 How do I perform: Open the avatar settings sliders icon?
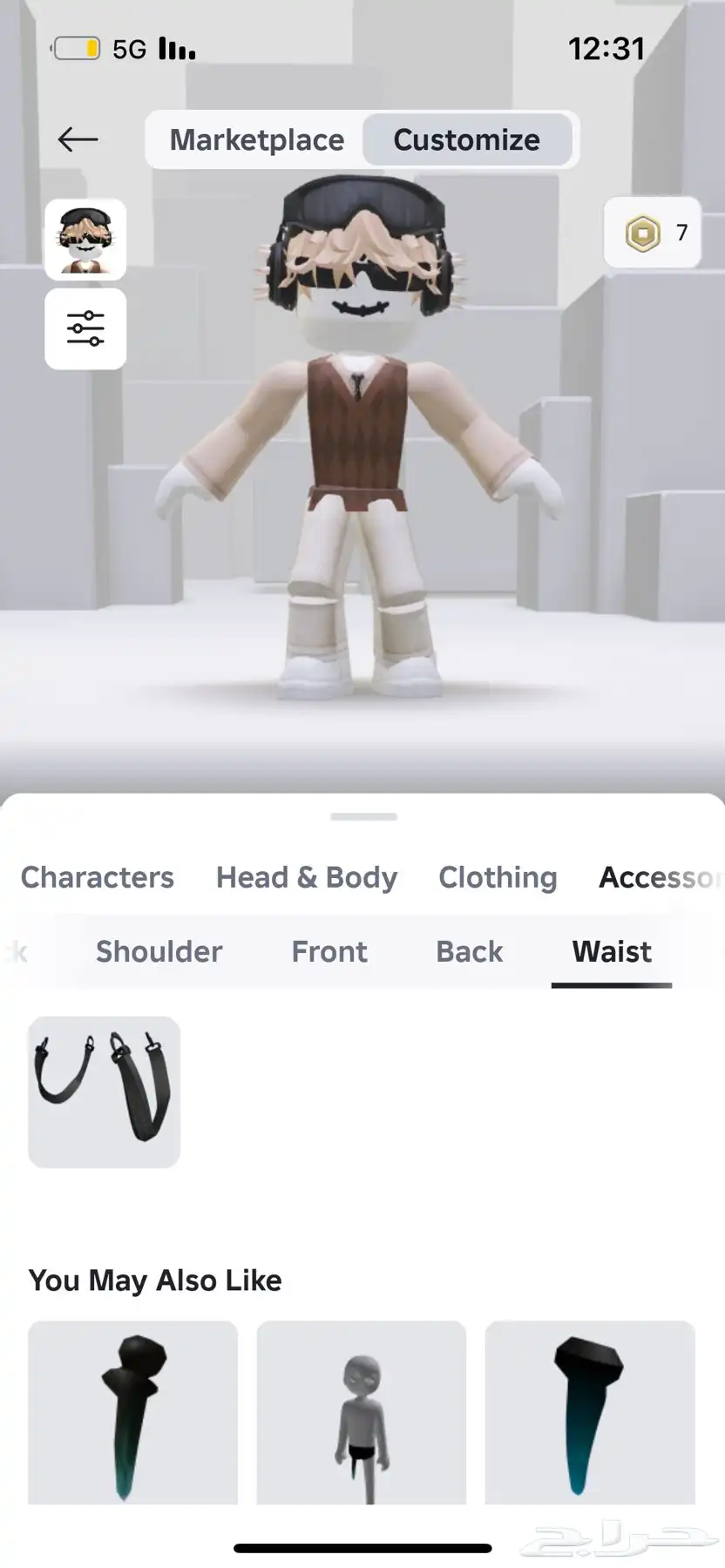(85, 329)
